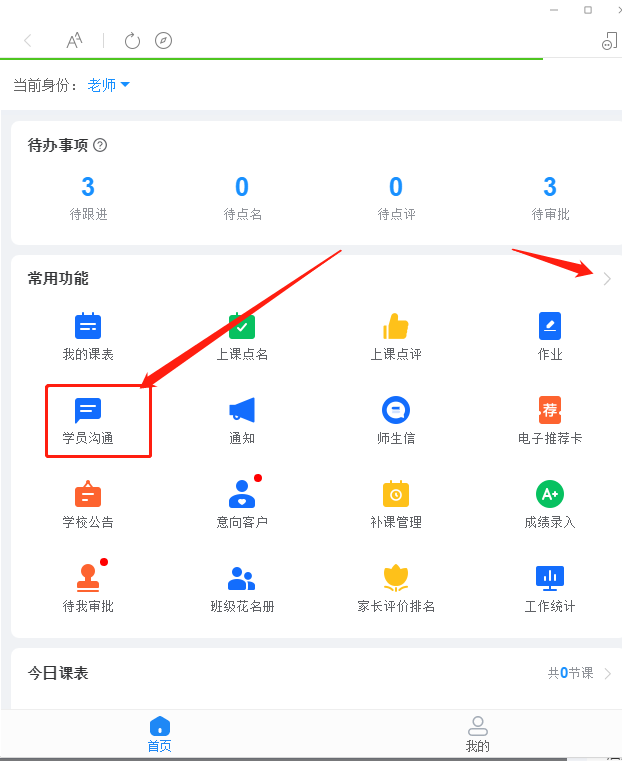Open the 学员沟通 function
Image resolution: width=622 pixels, height=761 pixels.
[x=88, y=418]
